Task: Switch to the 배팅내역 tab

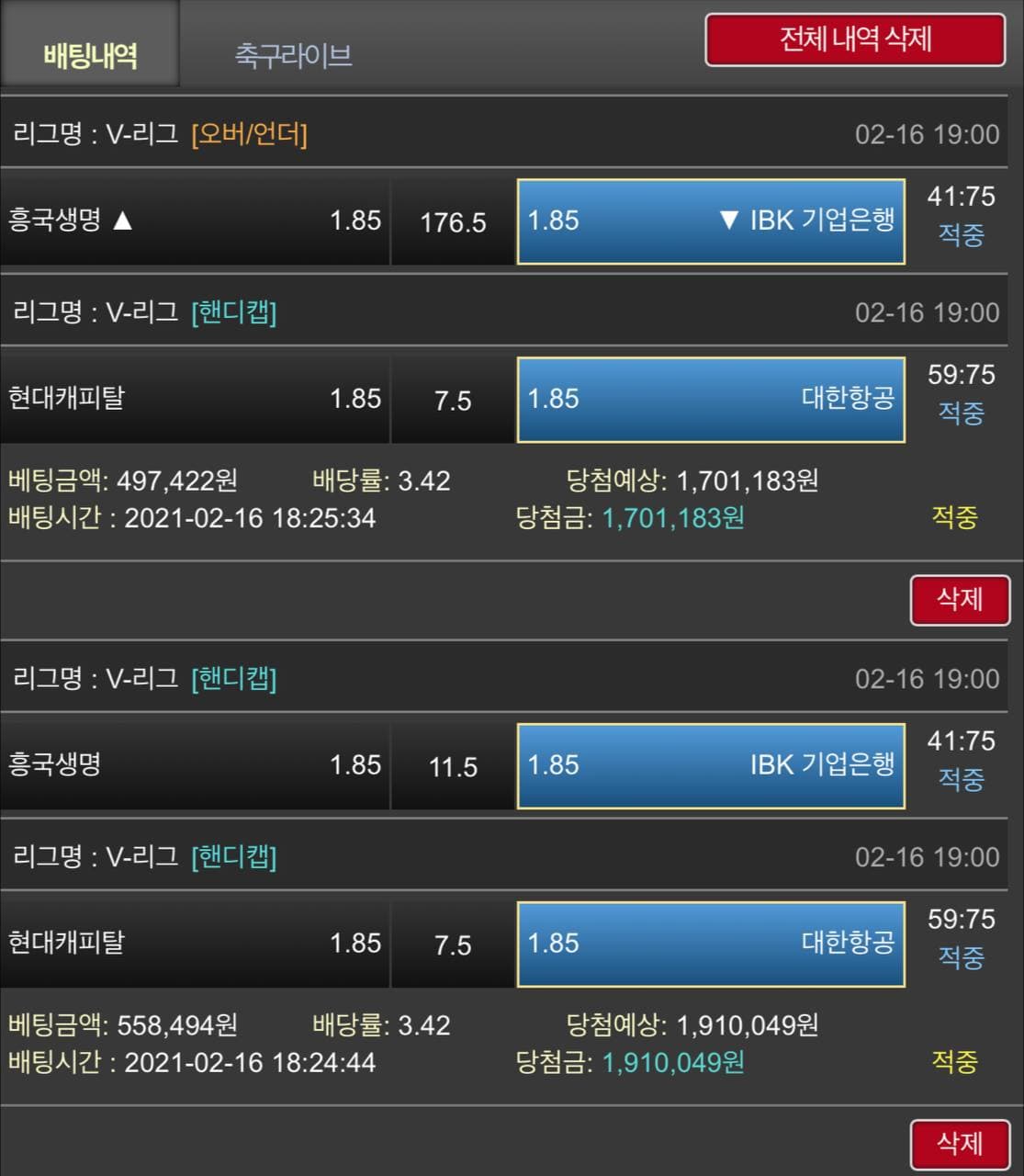Action: point(90,54)
